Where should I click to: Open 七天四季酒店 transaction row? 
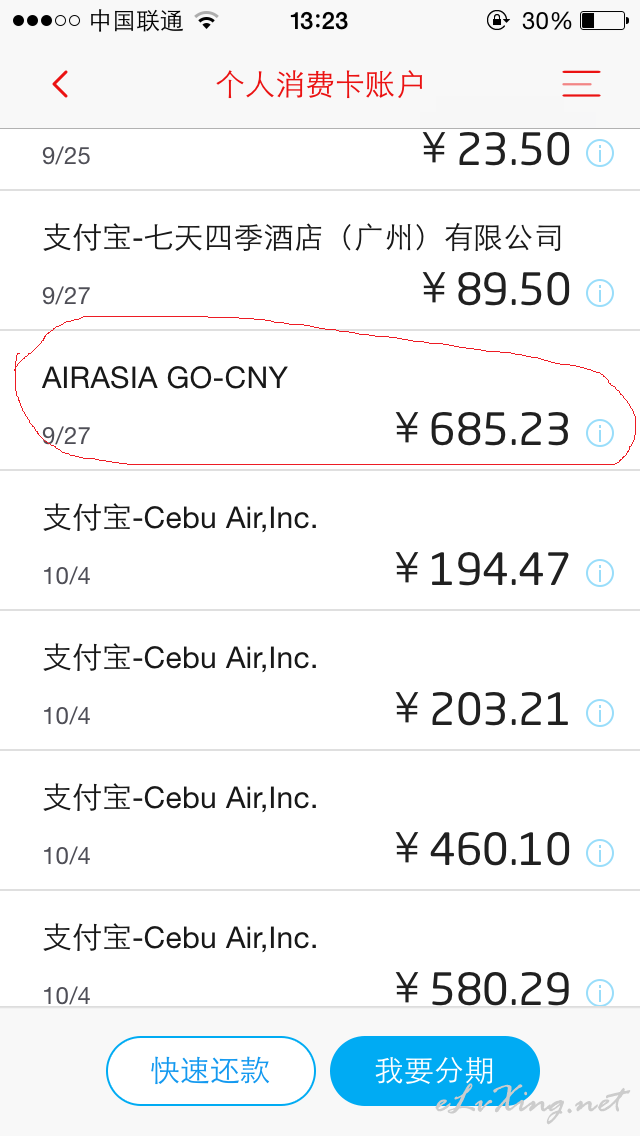click(320, 260)
